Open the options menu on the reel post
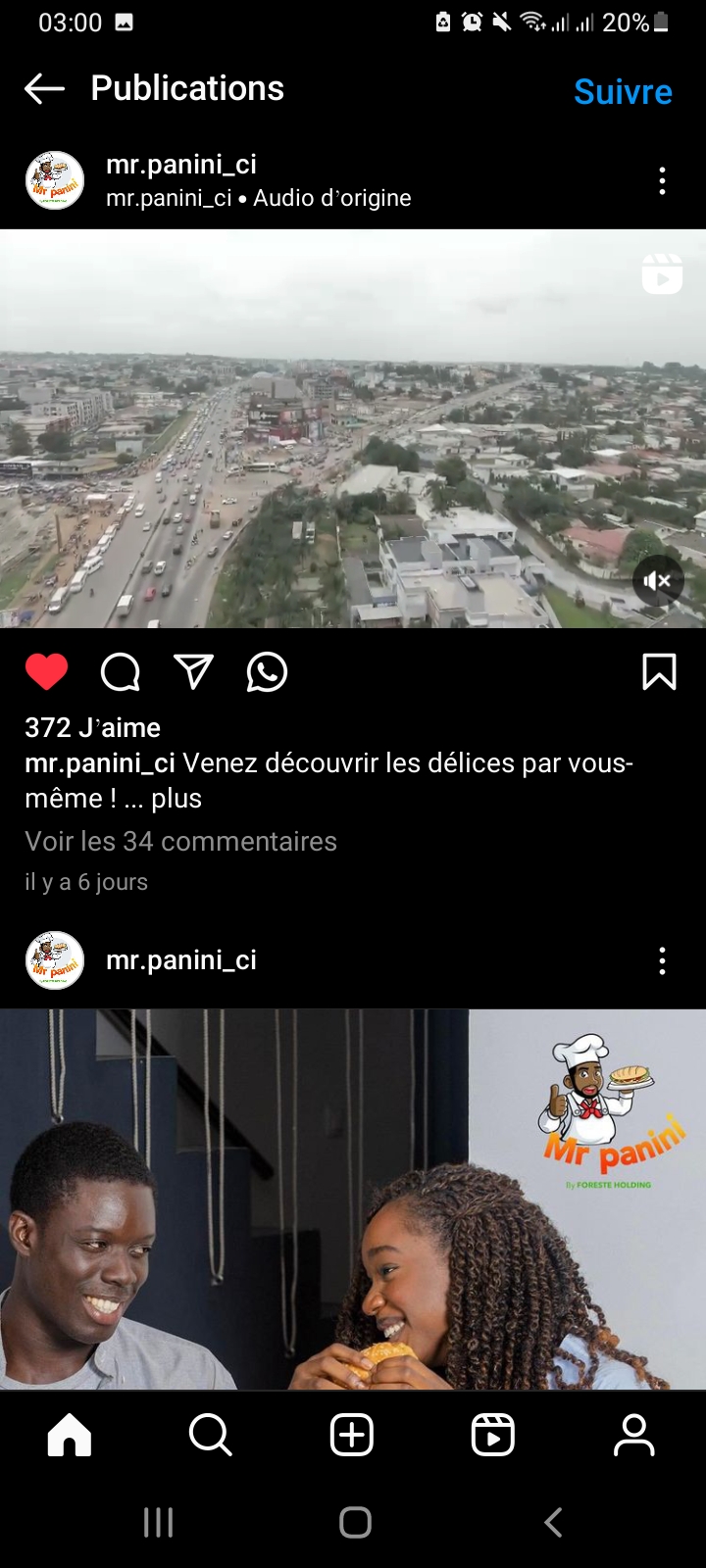Screen dimensions: 706x1568 pyautogui.click(x=663, y=181)
